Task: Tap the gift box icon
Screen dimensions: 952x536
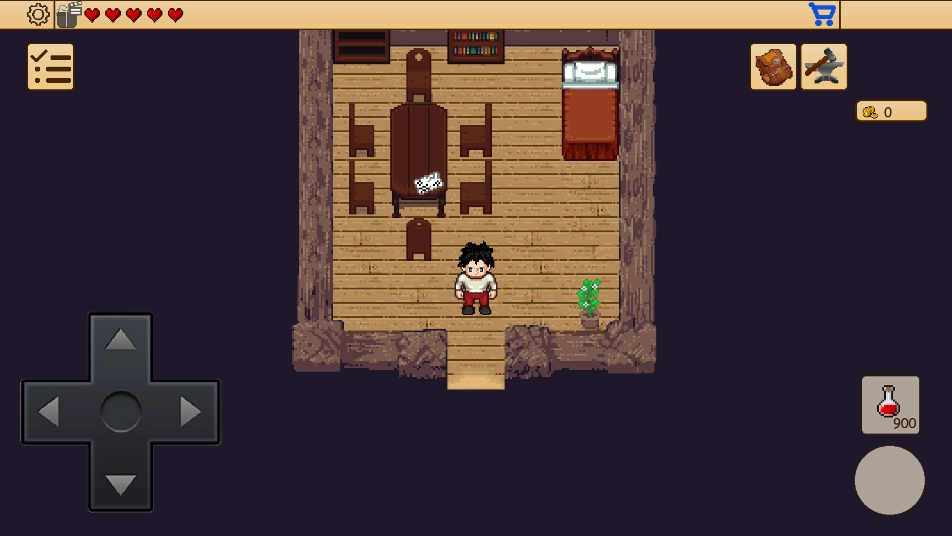Action: [x=68, y=15]
